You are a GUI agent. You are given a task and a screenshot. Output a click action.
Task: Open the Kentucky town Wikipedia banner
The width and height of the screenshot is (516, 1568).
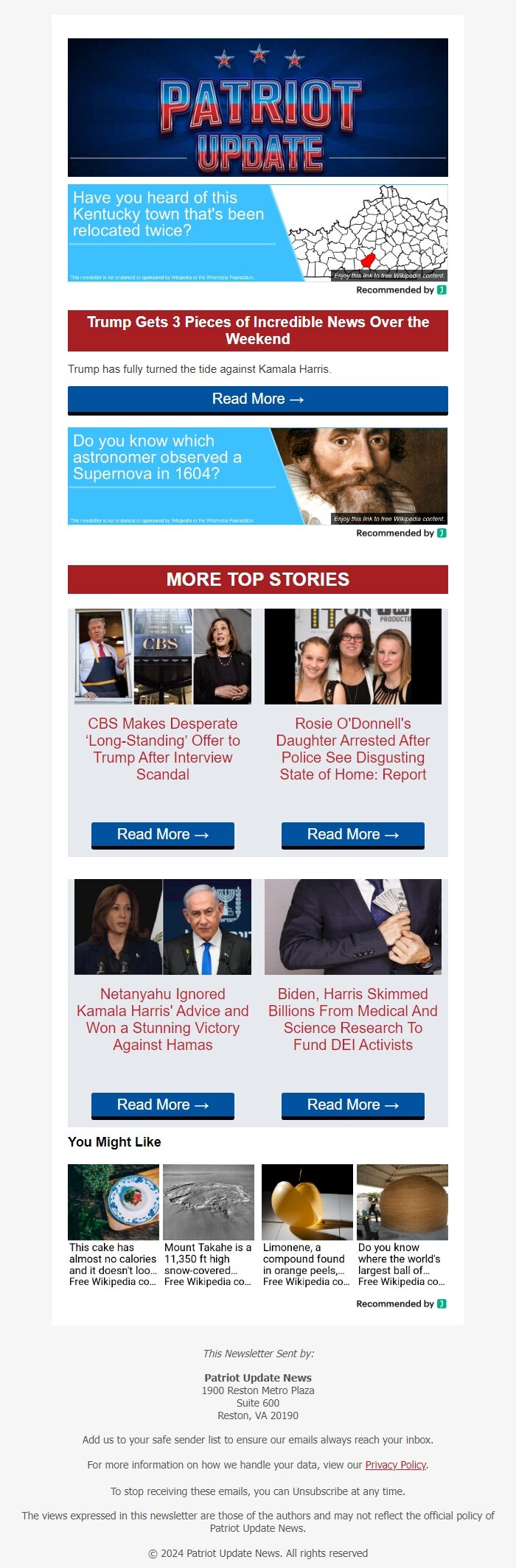tap(257, 233)
